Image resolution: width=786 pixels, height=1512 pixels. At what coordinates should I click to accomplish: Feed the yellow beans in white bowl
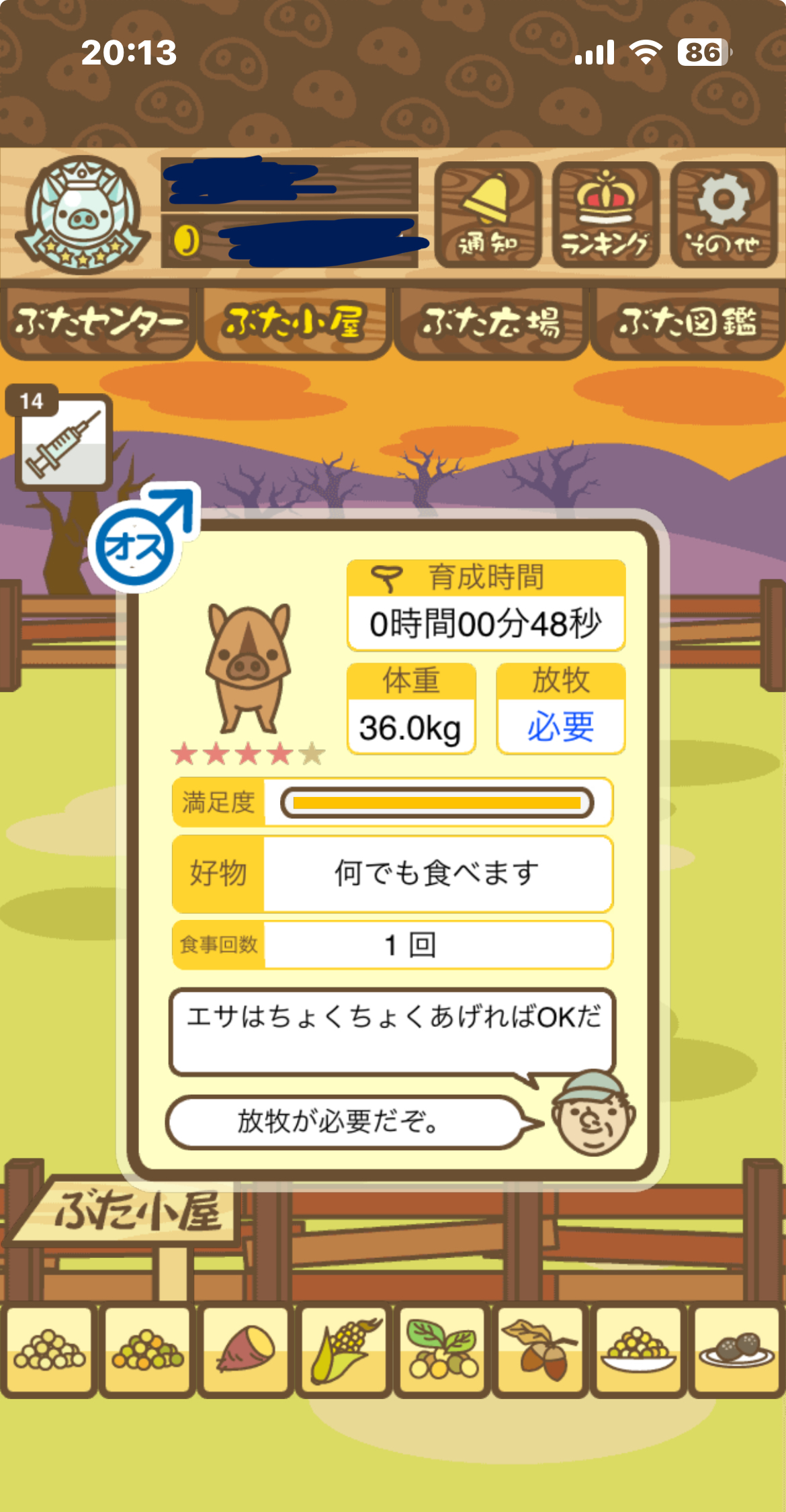(x=638, y=1349)
